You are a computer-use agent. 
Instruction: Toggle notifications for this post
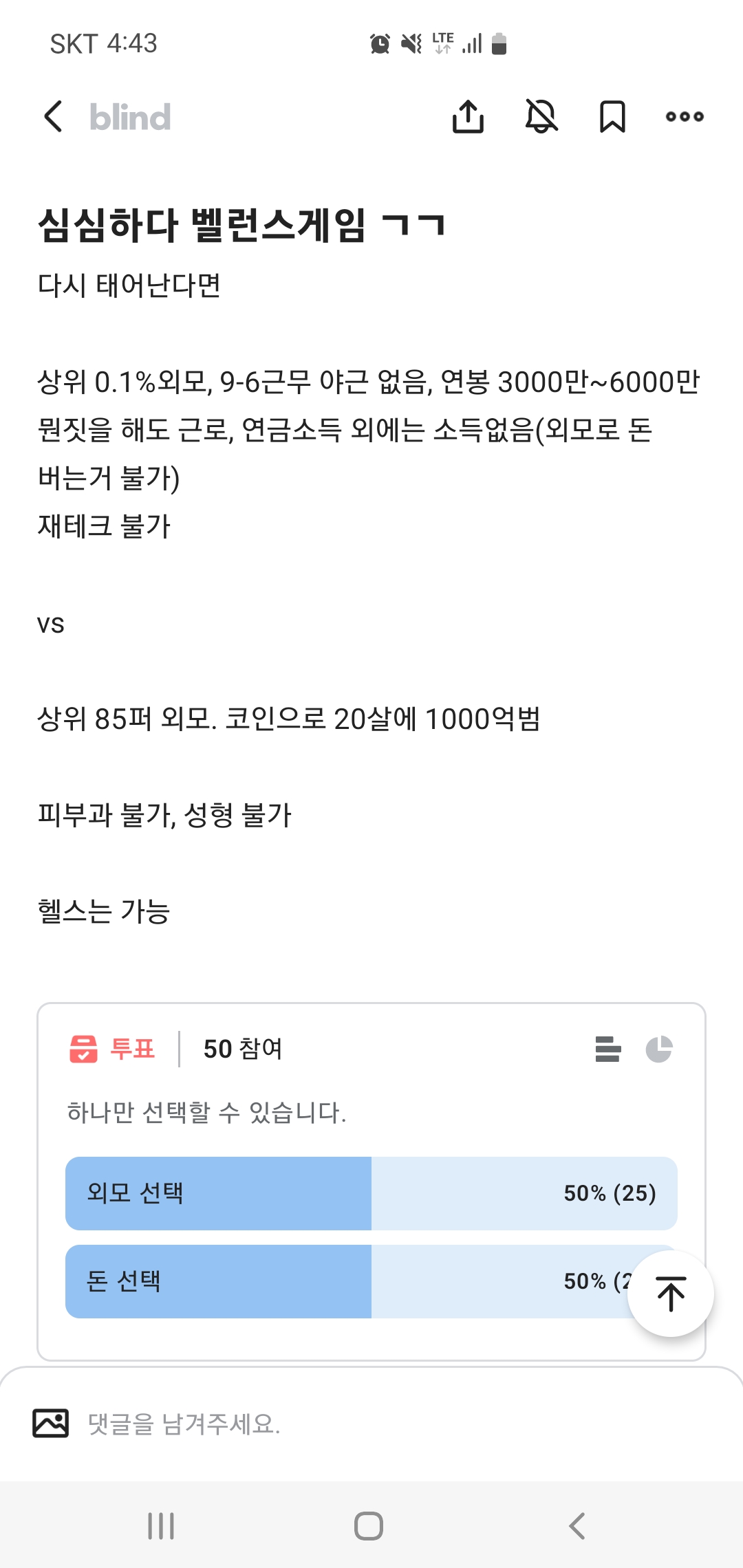coord(541,116)
